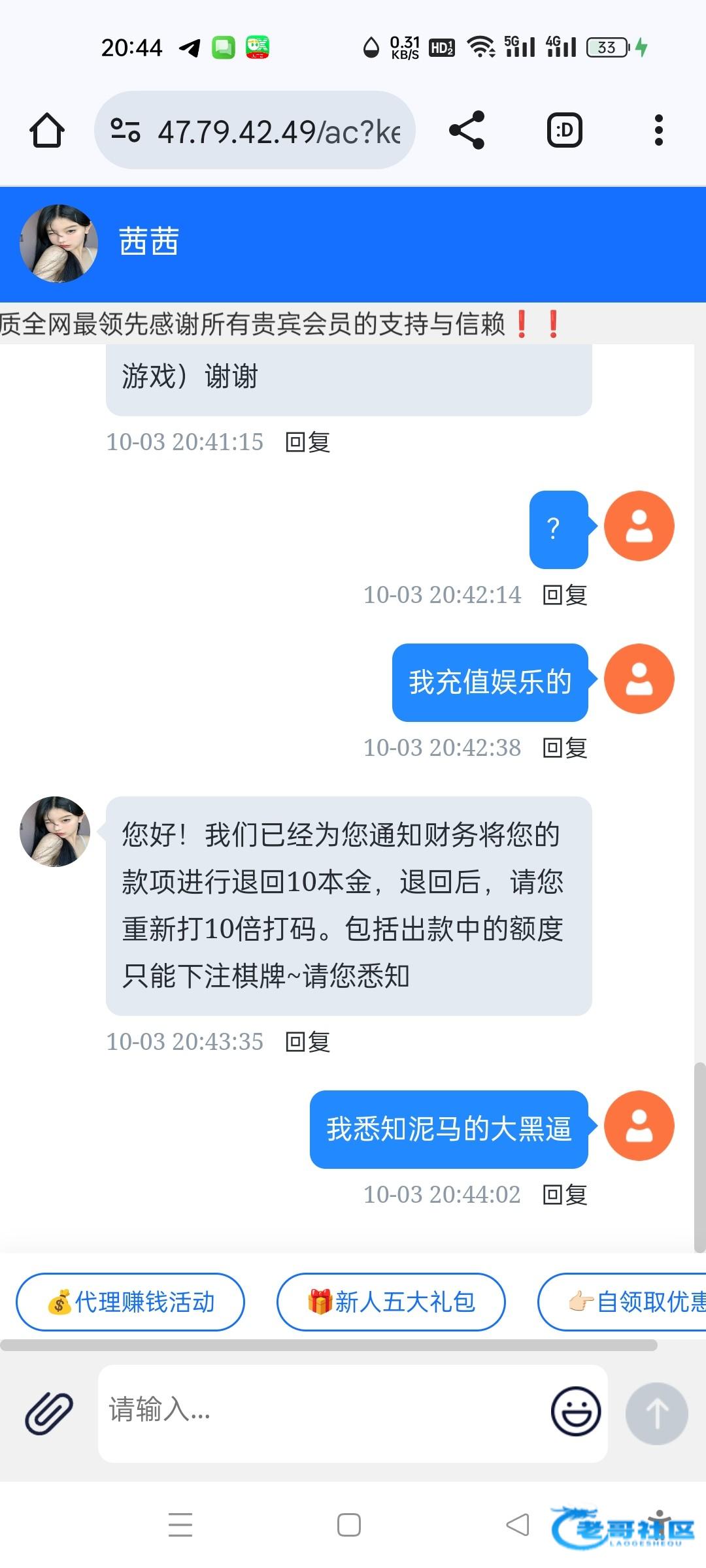The image size is (706, 1568).
Task: Select the 新人五大礼包 chip
Action: [391, 1302]
